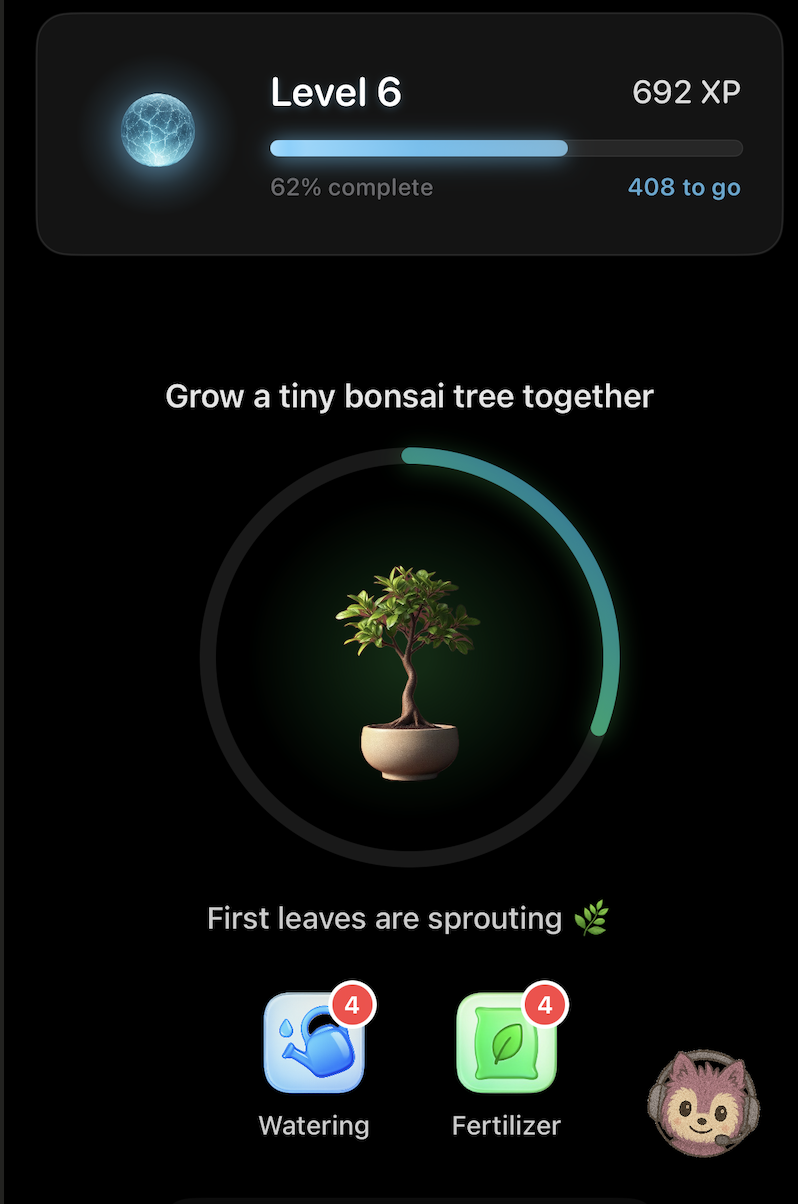Click the 692 XP counter

coord(686,92)
